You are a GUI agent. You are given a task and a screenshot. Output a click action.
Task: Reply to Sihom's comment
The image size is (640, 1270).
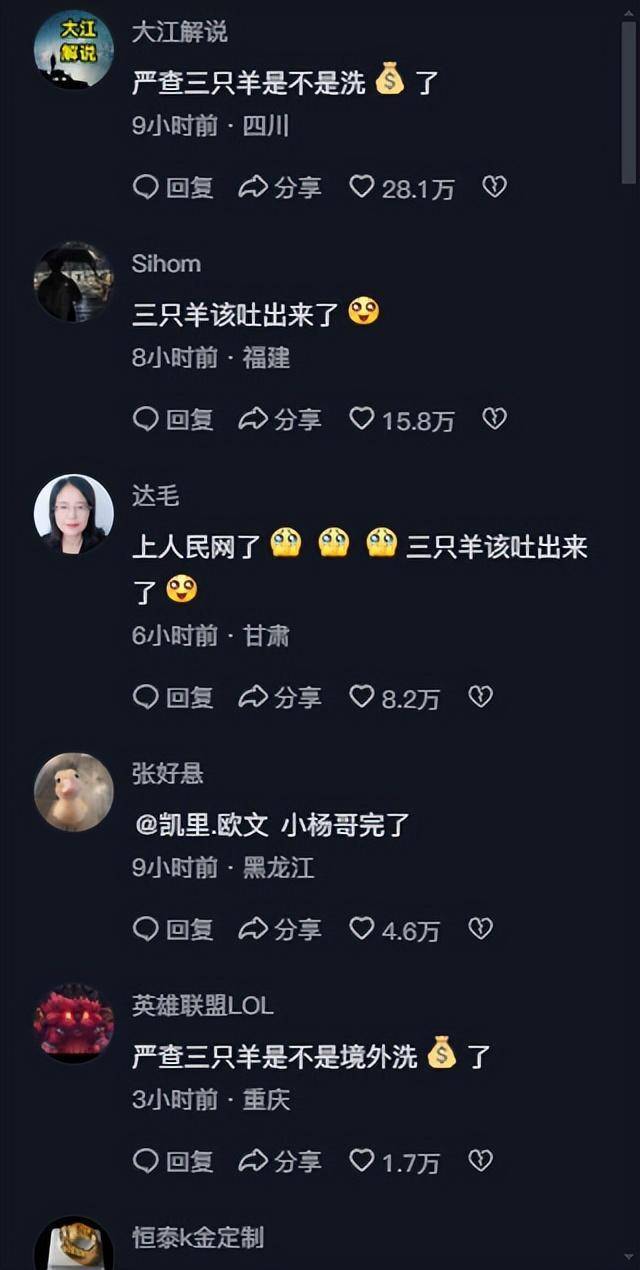click(173, 419)
